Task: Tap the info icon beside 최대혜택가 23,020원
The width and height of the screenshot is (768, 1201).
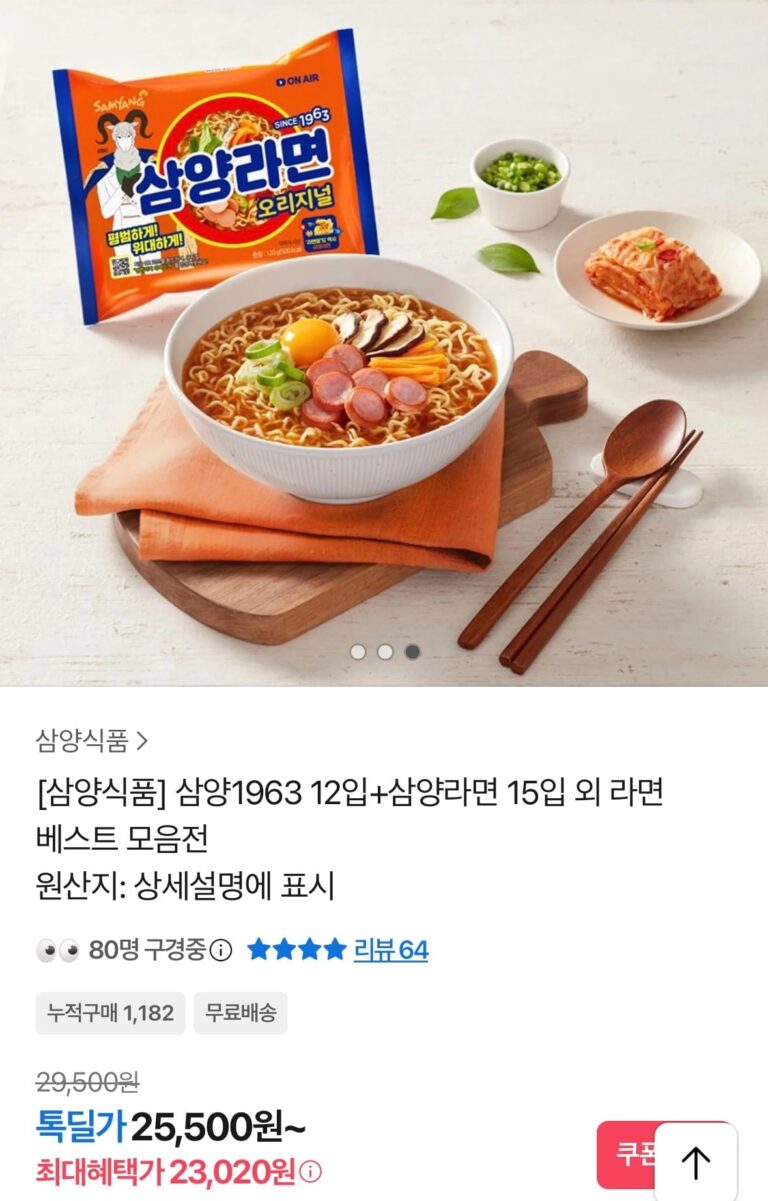Action: (x=311, y=1171)
